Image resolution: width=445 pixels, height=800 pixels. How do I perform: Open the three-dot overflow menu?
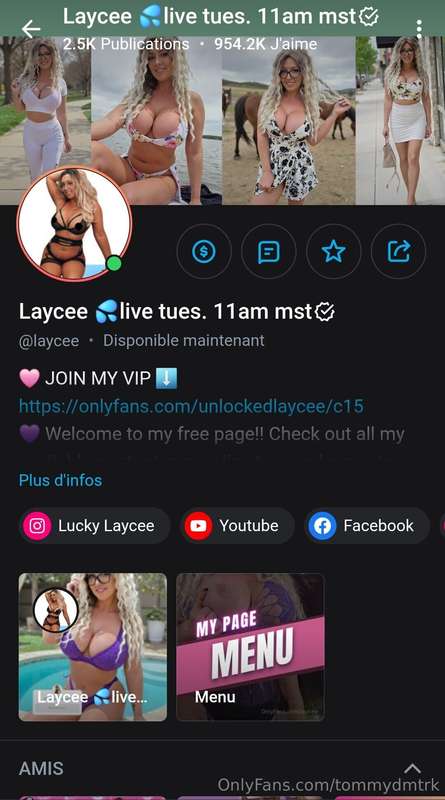tap(418, 29)
